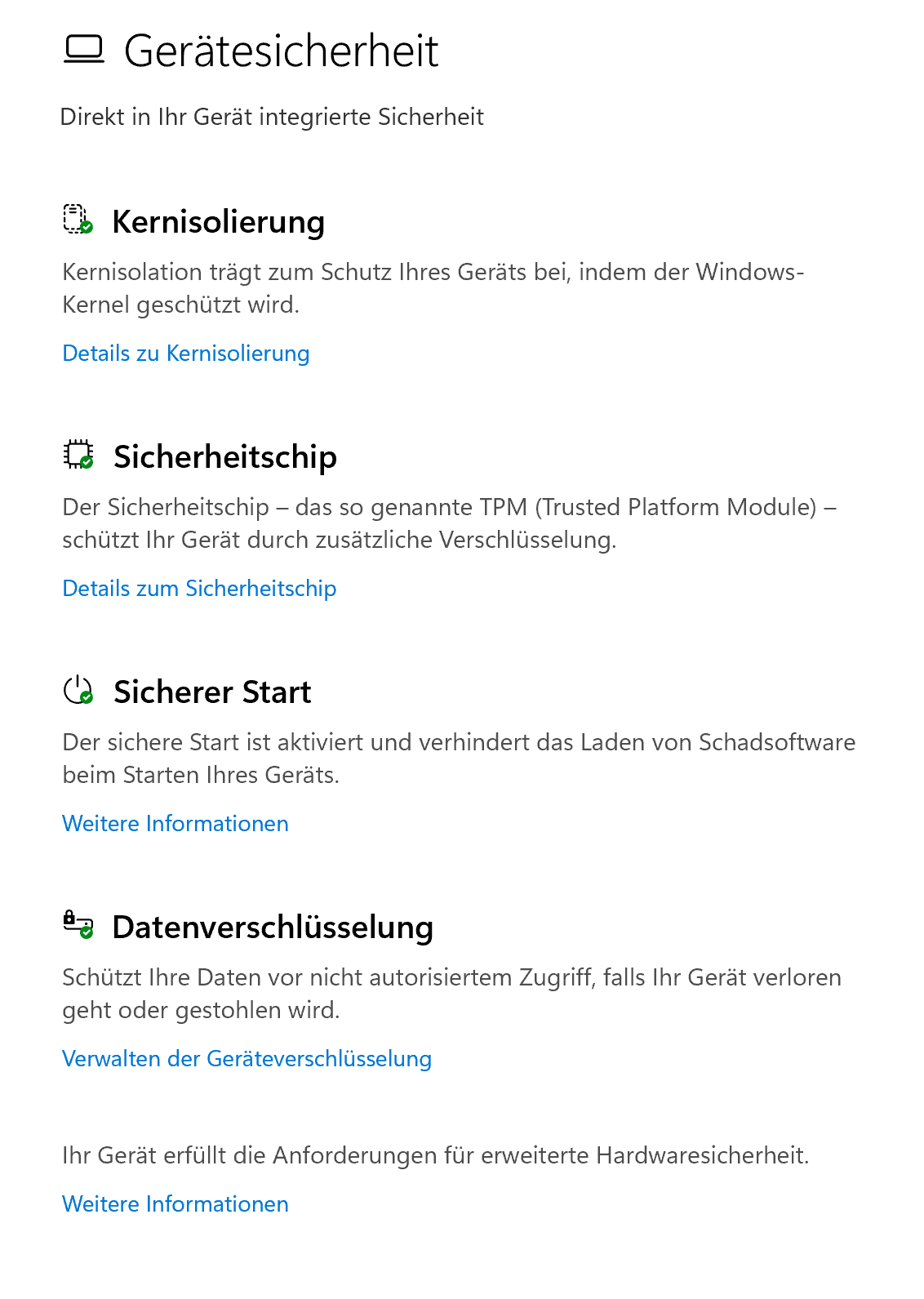Image resolution: width=924 pixels, height=1299 pixels.
Task: Tap Weitere Informationen under Sicherer Start
Action: (x=175, y=824)
